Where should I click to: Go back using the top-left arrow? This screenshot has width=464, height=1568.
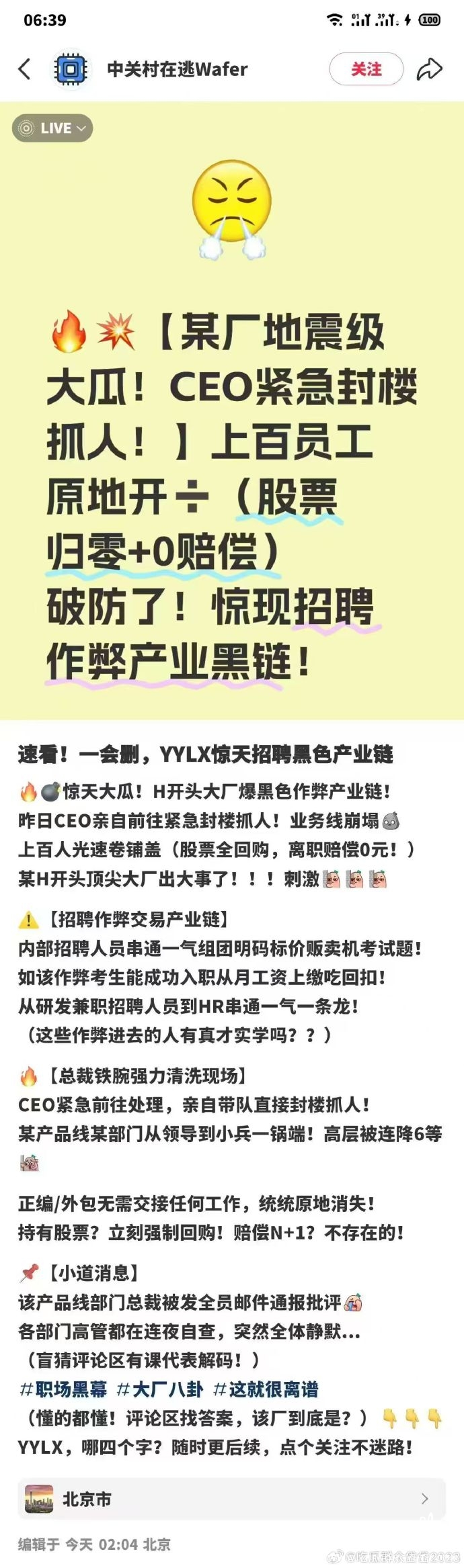(25, 69)
